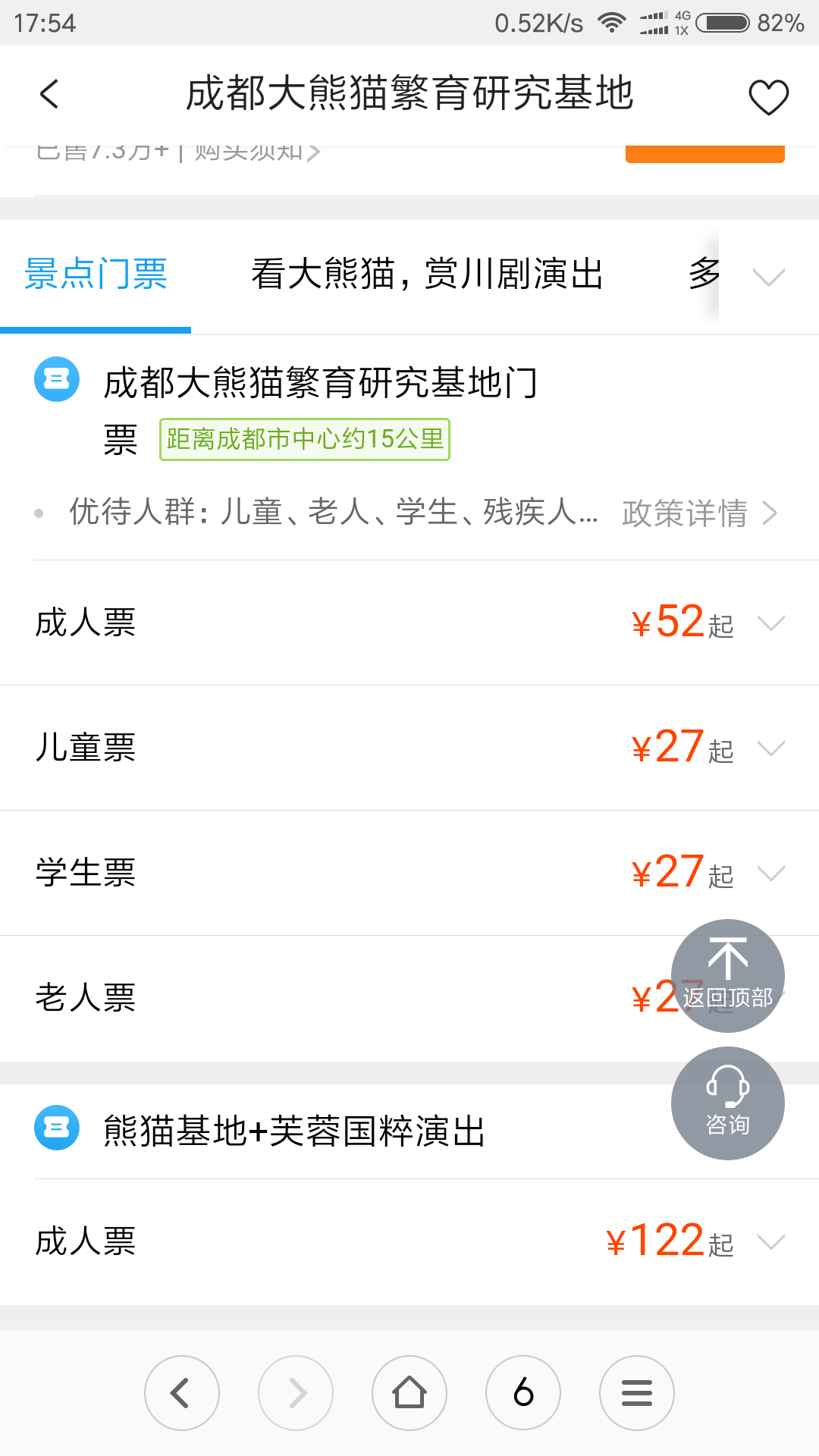This screenshot has width=819, height=1456.
Task: Open the browser menu
Action: coord(637,1393)
